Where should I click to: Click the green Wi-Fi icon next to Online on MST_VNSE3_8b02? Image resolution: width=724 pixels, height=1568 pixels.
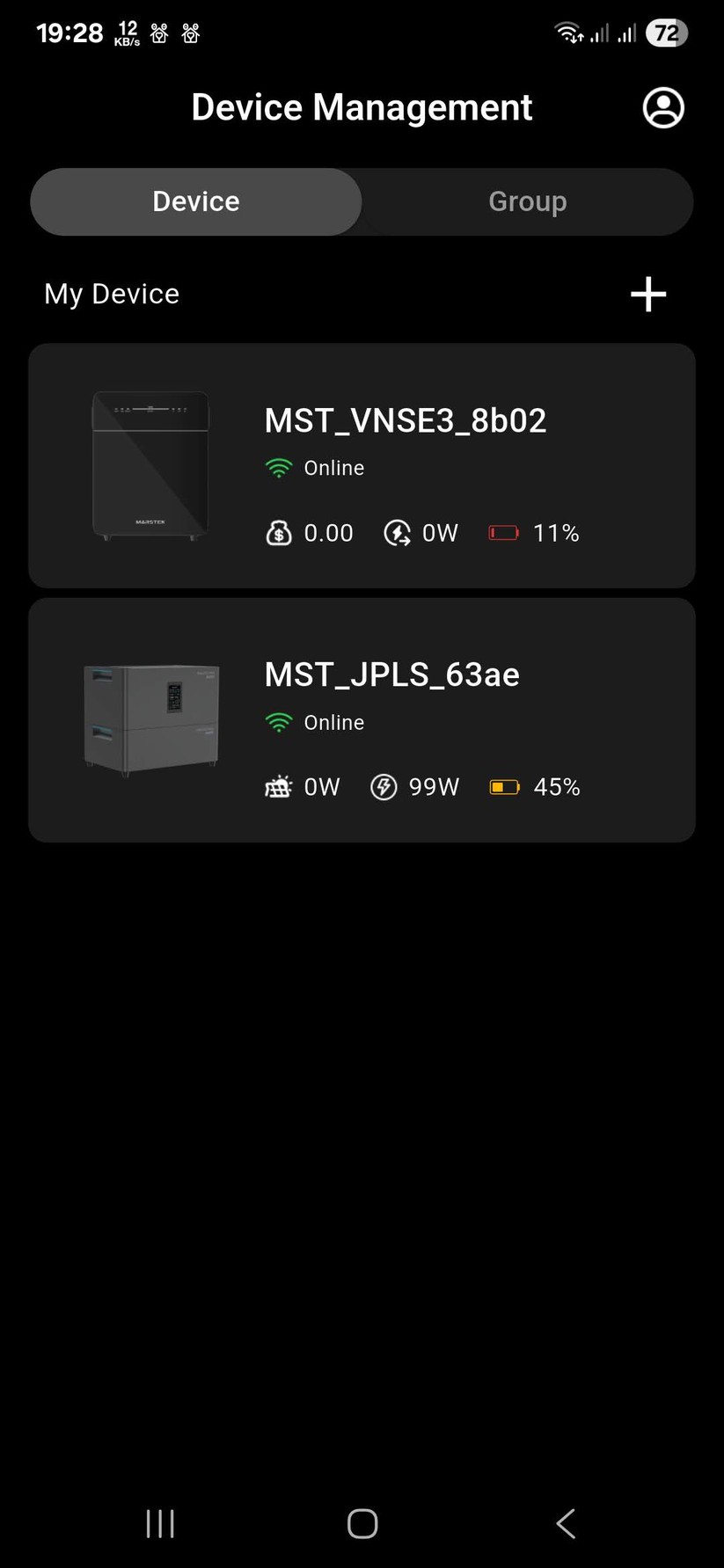click(279, 468)
